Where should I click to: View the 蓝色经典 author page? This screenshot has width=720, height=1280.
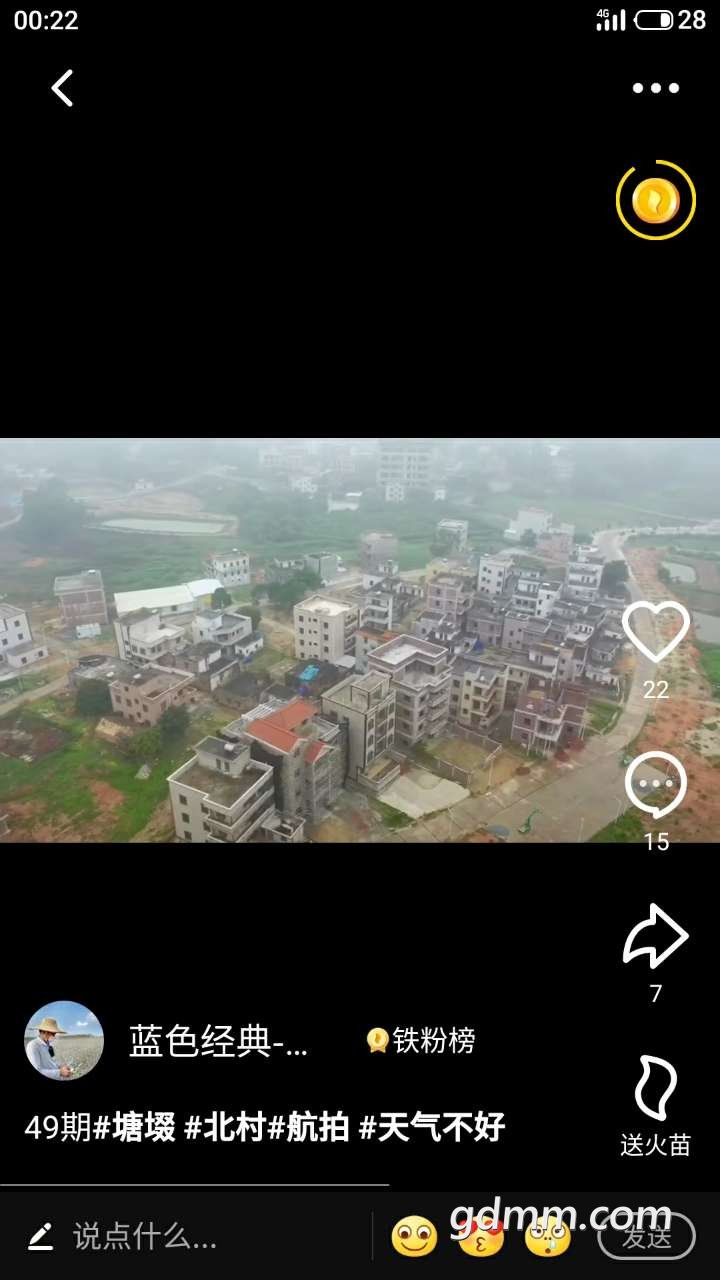click(218, 1041)
